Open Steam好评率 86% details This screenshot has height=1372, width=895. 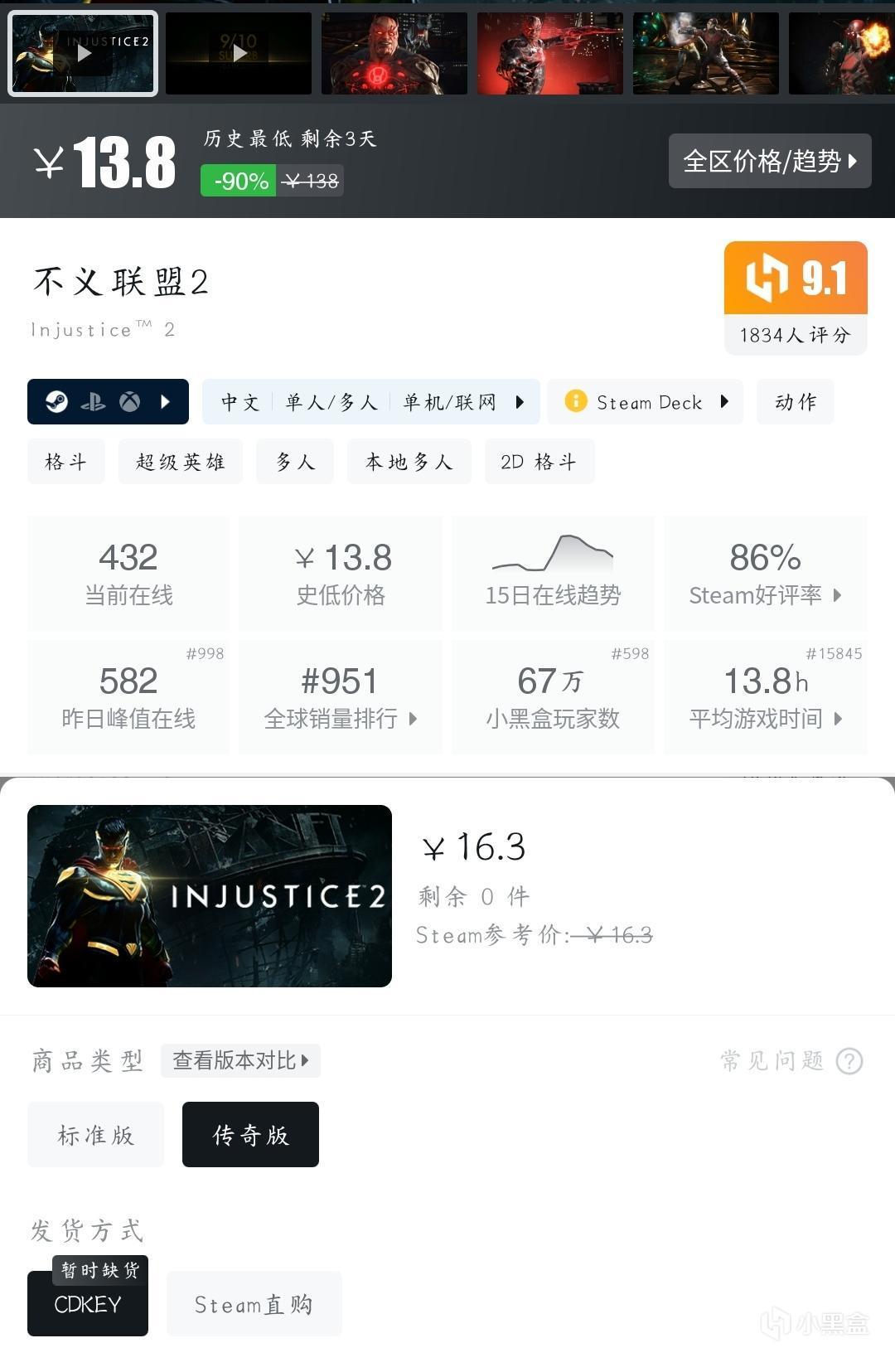(765, 573)
